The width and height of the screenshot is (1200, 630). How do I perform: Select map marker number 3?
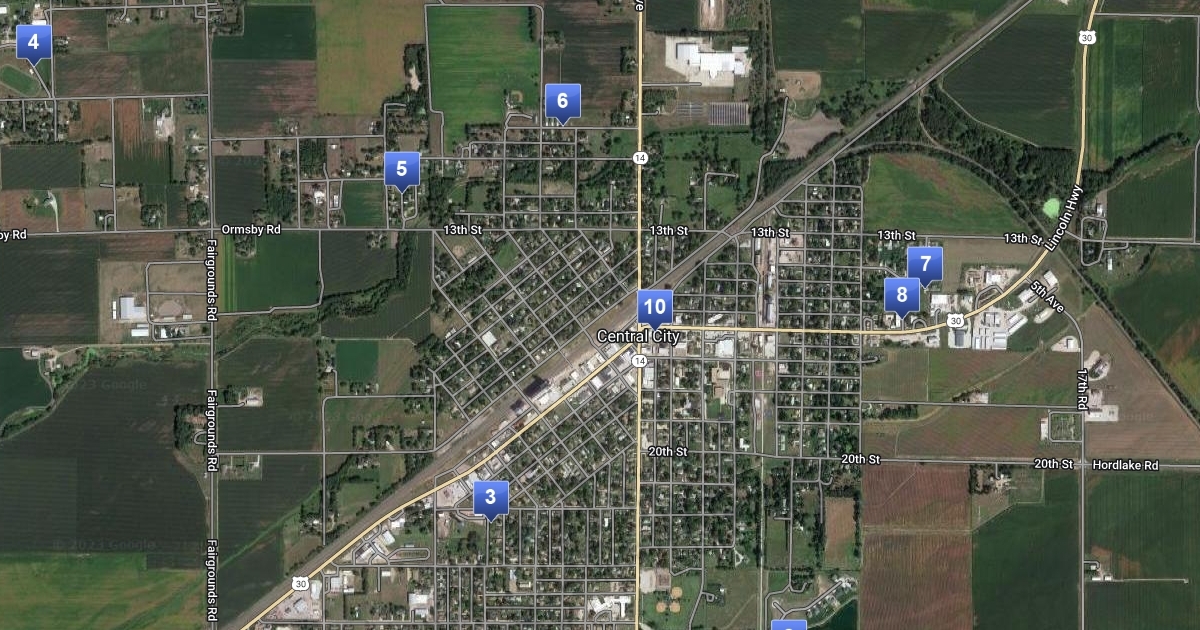(490, 497)
